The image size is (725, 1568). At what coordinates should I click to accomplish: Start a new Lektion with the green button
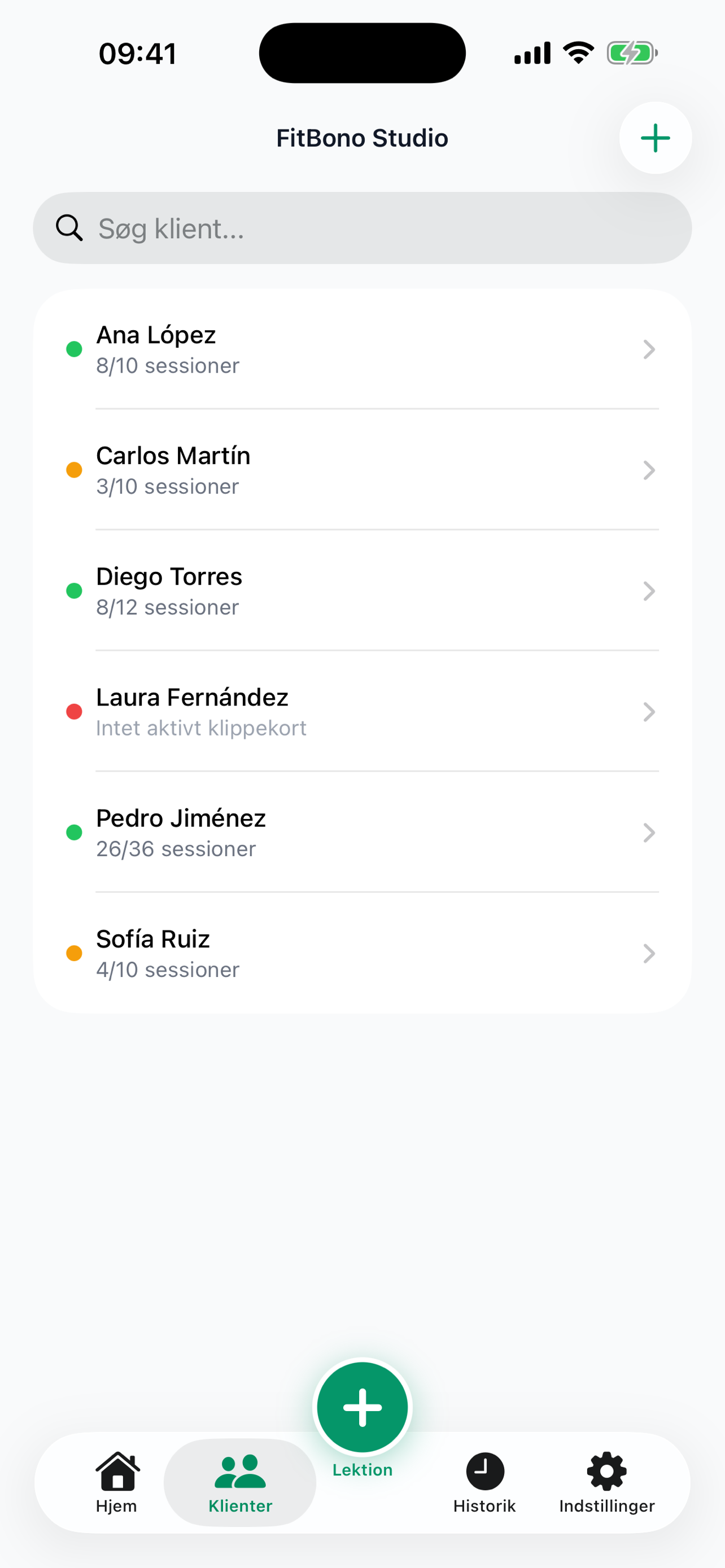point(362,1407)
